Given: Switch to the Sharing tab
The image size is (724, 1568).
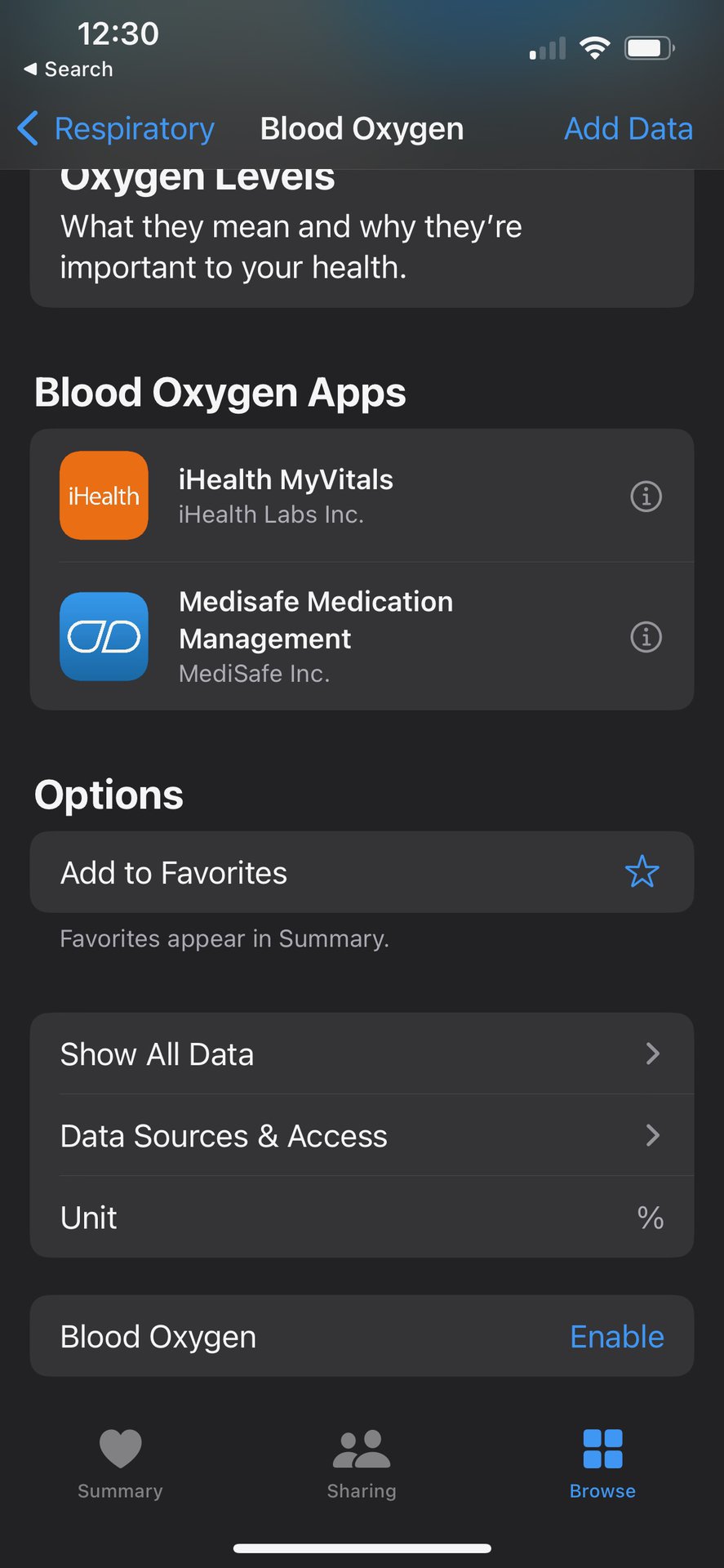Looking at the screenshot, I should coord(362,1464).
